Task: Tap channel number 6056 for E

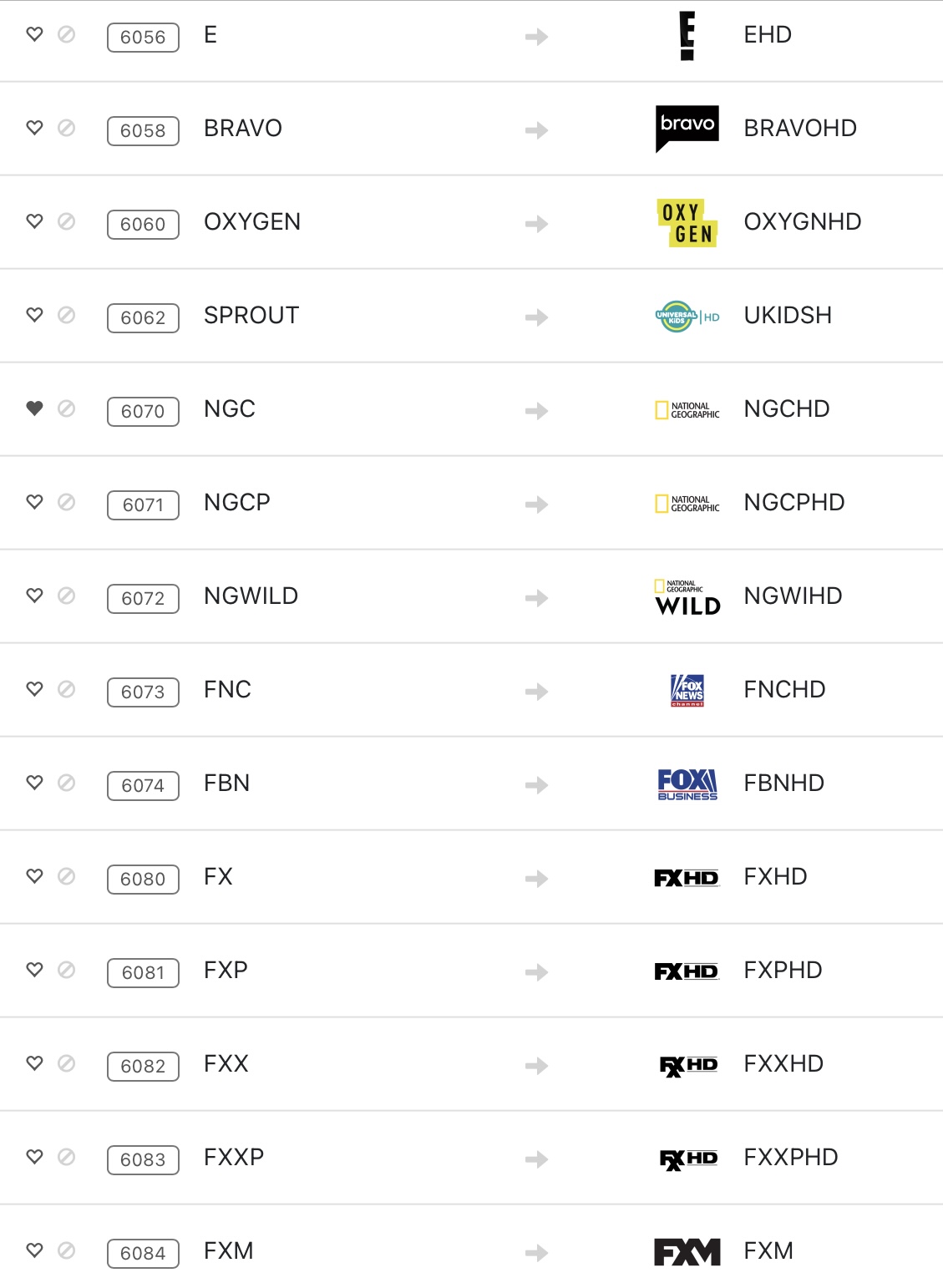Action: pos(143,38)
